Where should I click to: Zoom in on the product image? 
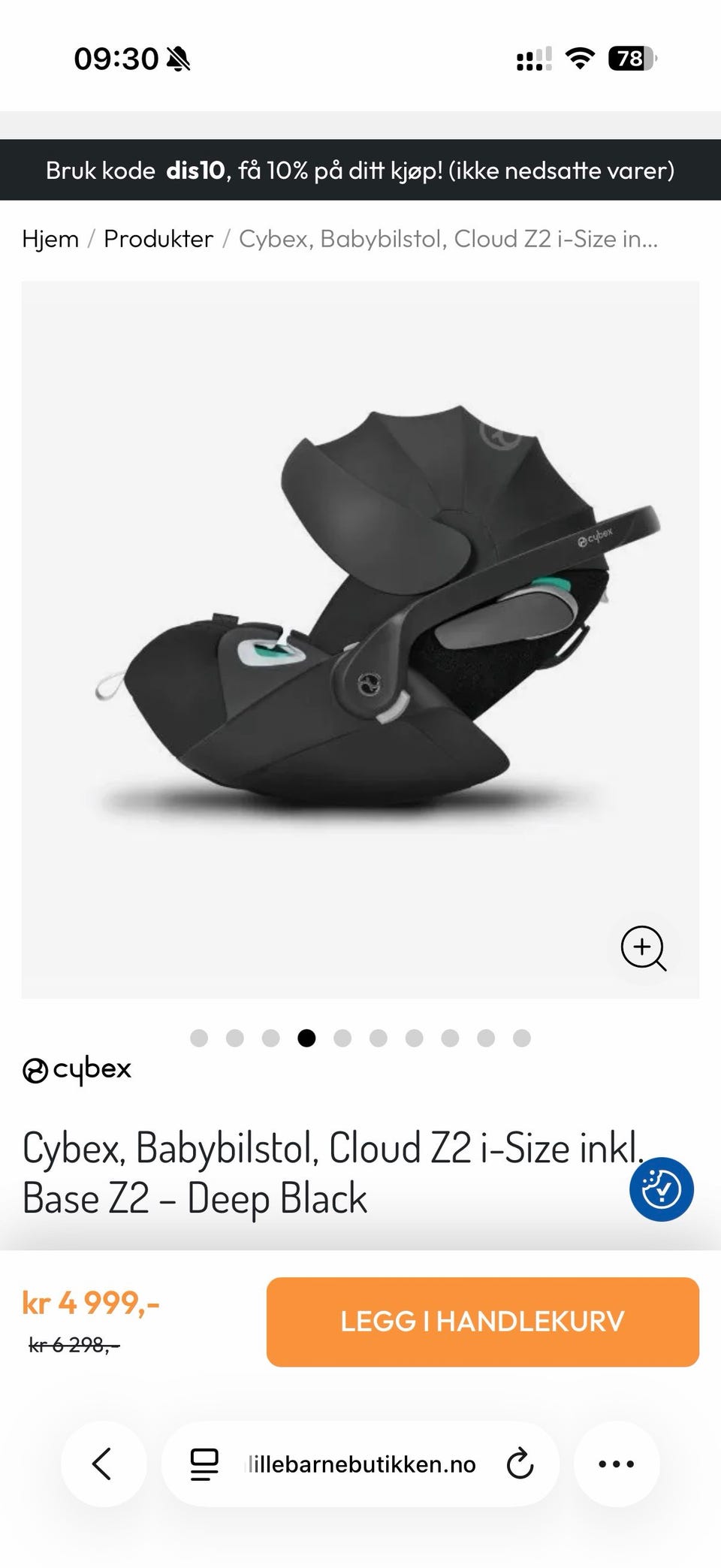click(643, 948)
